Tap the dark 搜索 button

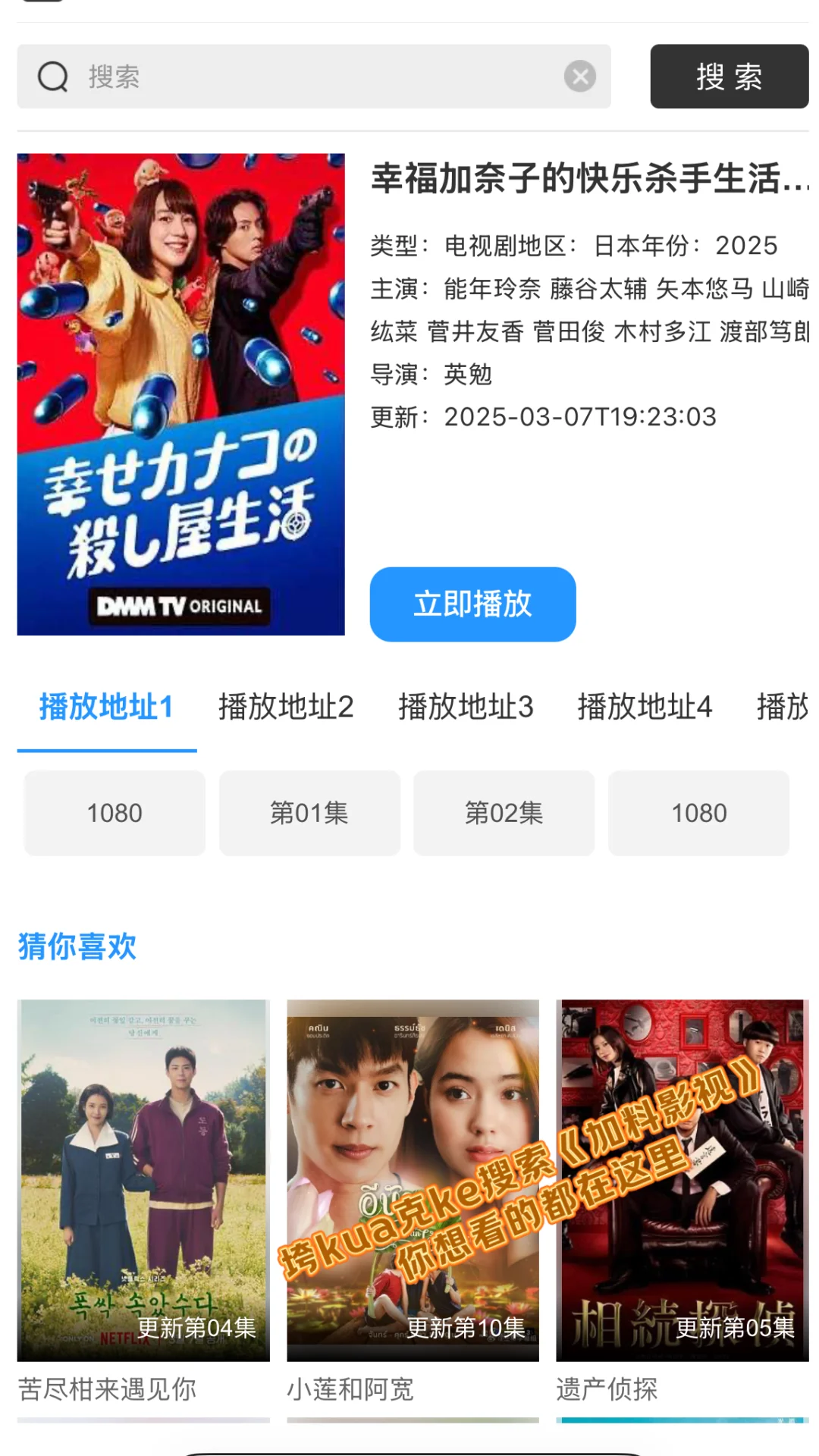(x=729, y=77)
